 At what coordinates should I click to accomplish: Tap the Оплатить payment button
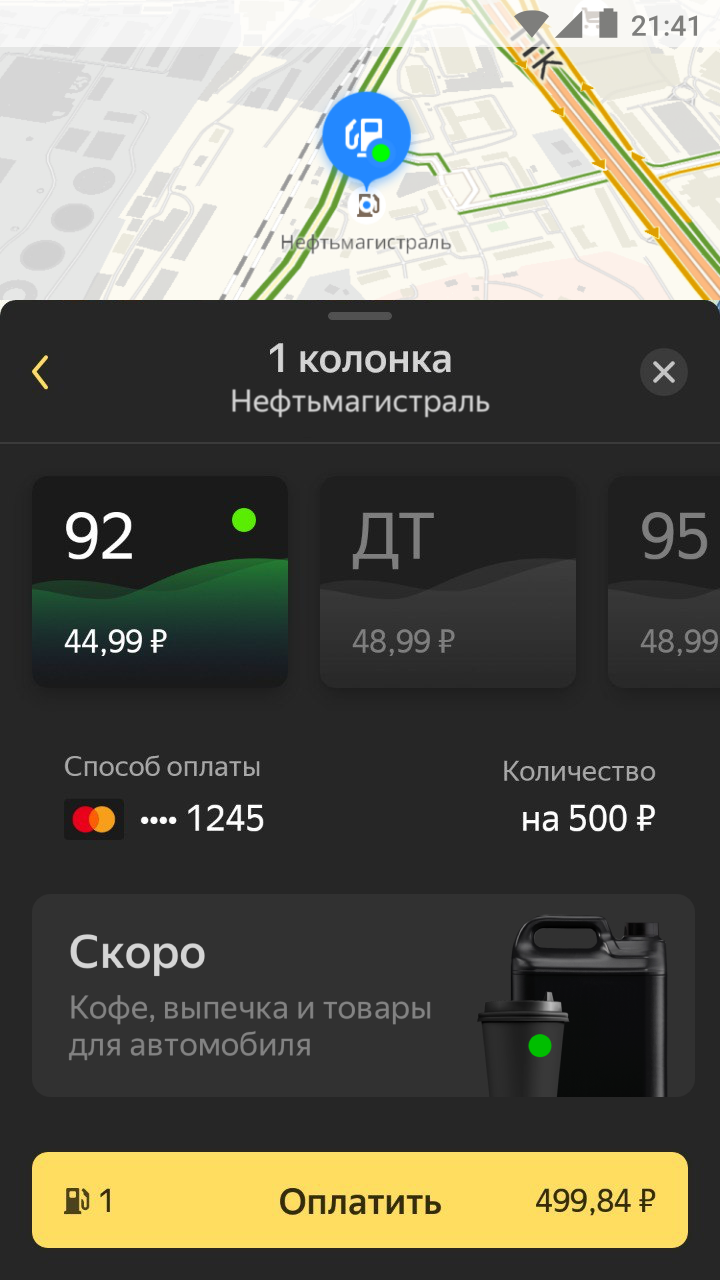click(x=360, y=1200)
